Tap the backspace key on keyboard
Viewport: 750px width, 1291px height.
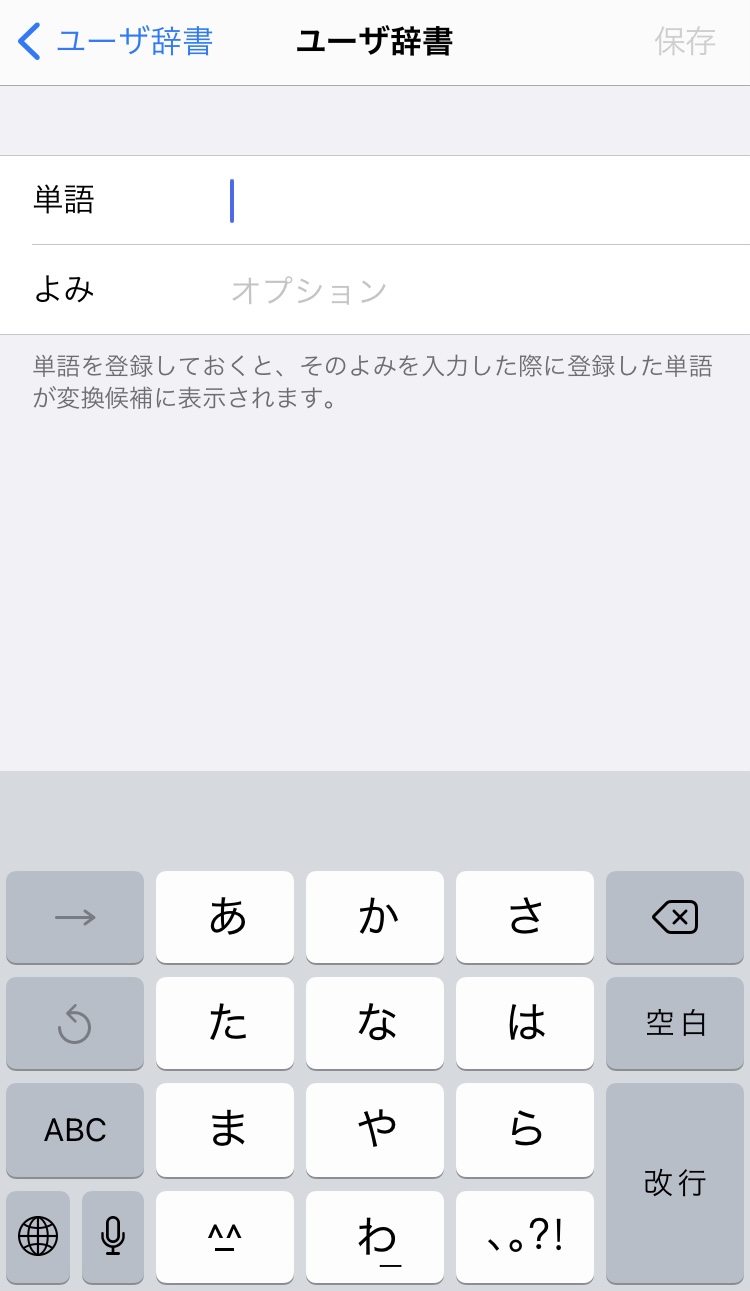tap(675, 917)
